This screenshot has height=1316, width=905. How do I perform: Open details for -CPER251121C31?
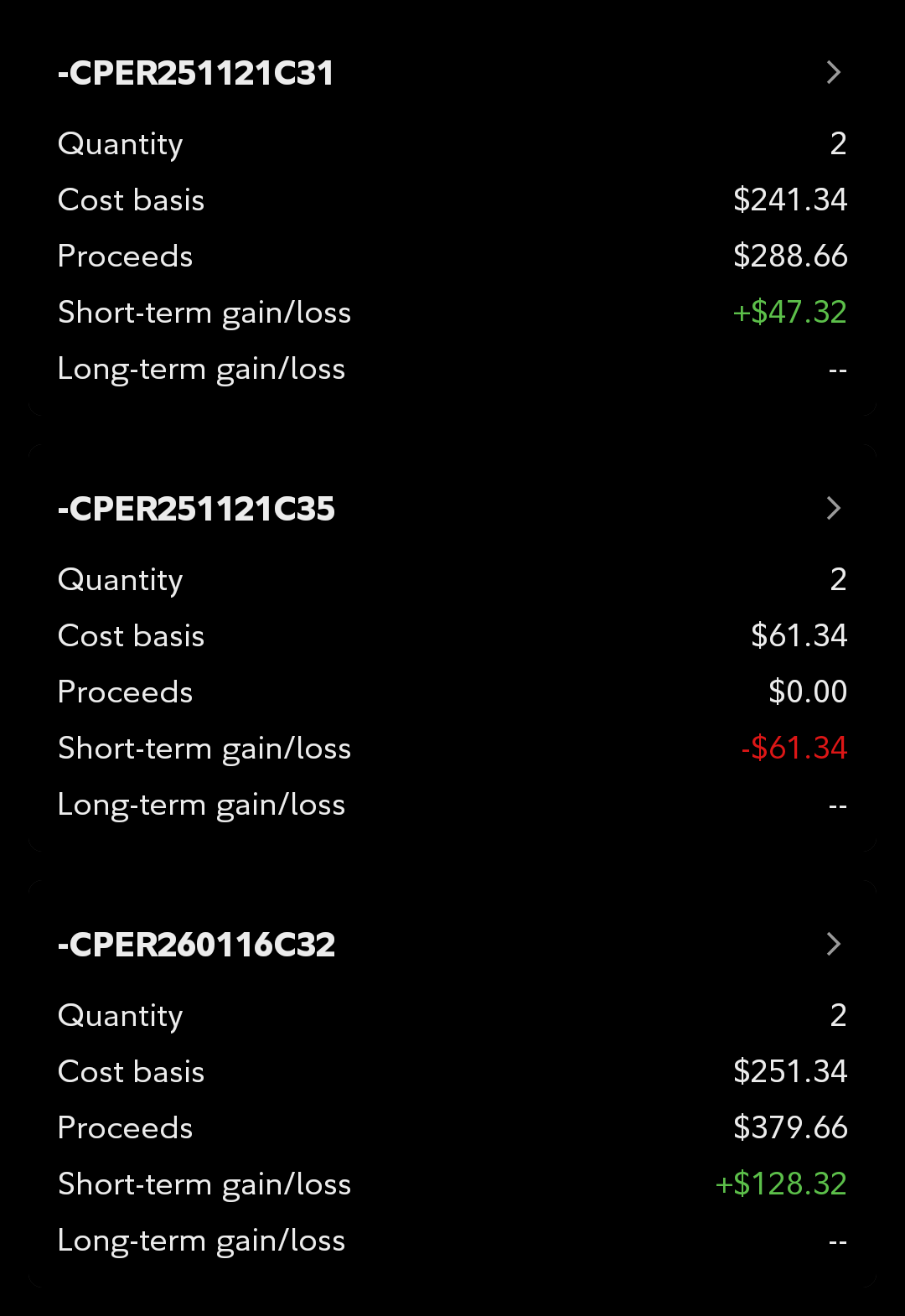coord(833,73)
